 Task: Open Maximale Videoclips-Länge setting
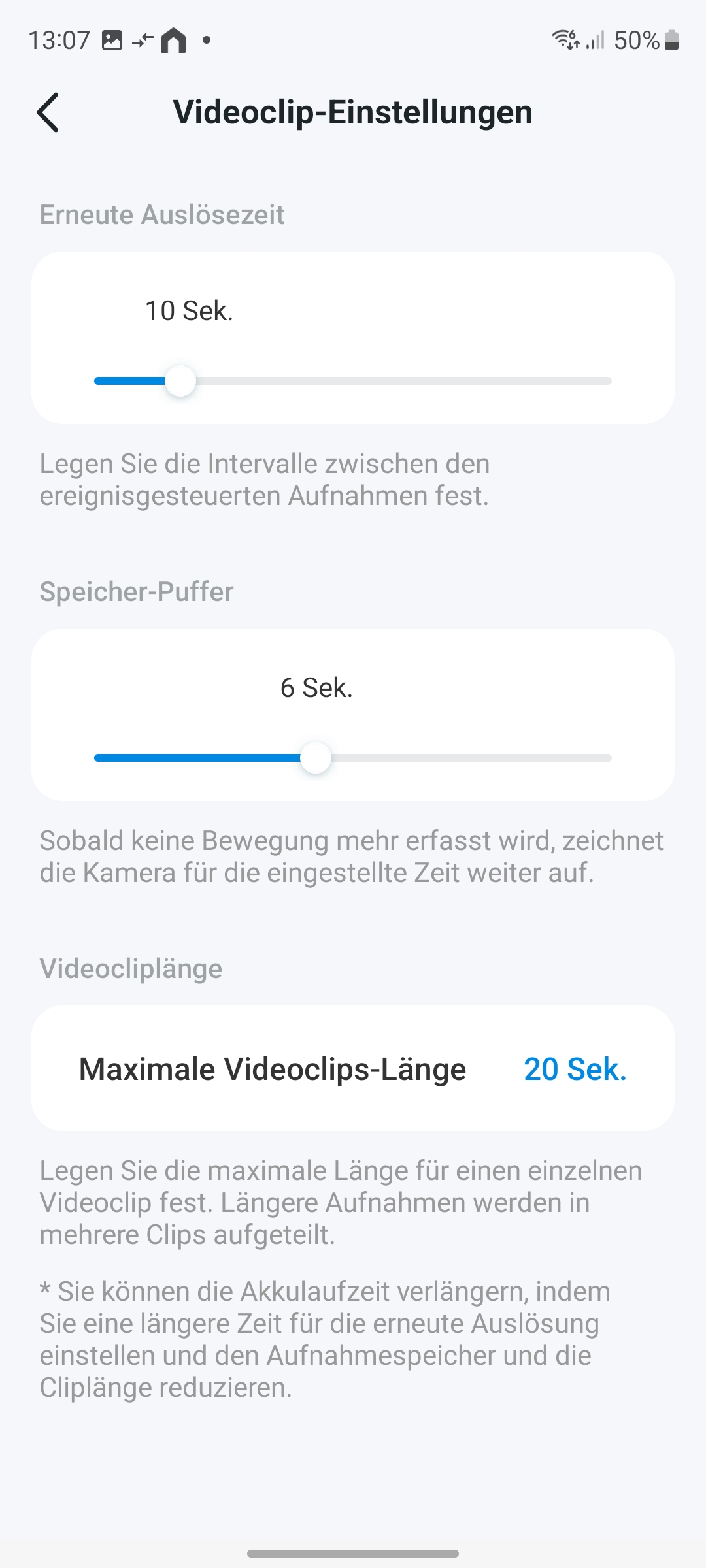point(353,1069)
